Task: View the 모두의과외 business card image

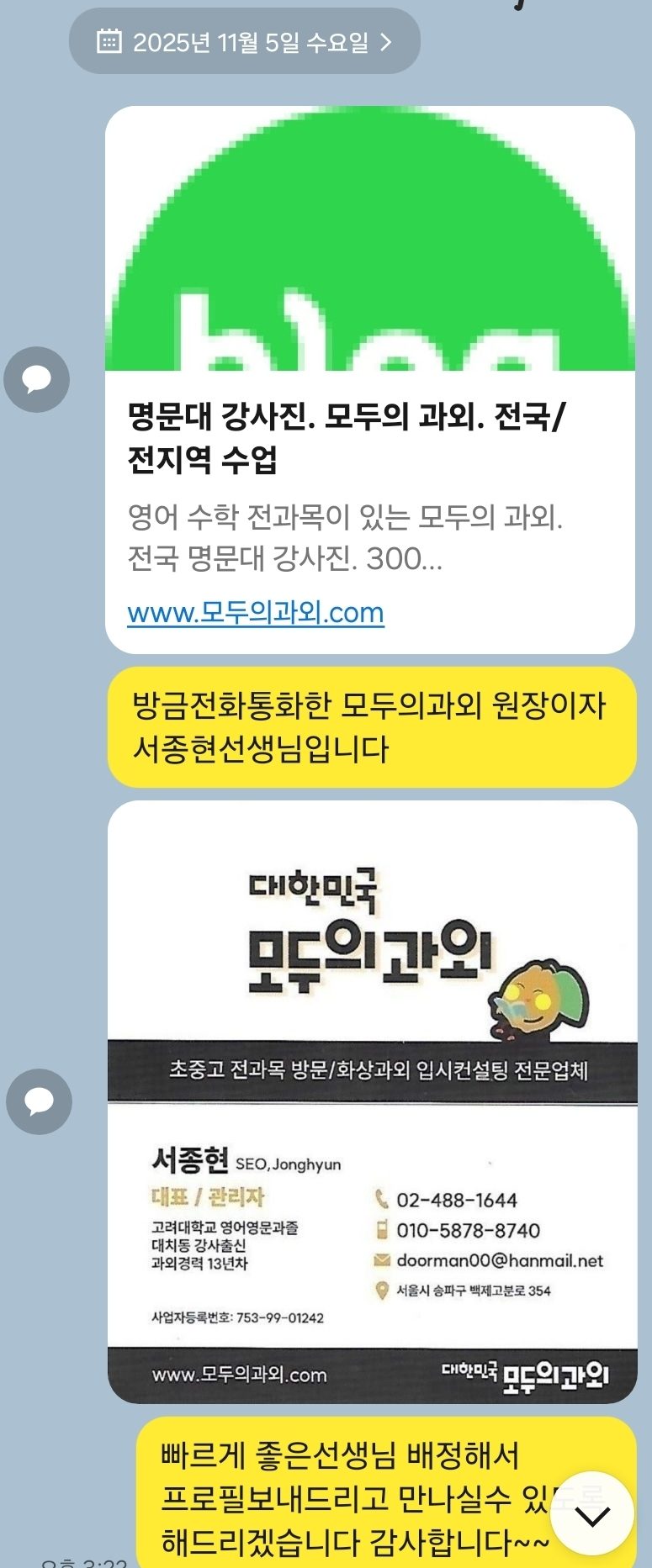Action: pos(372,1101)
